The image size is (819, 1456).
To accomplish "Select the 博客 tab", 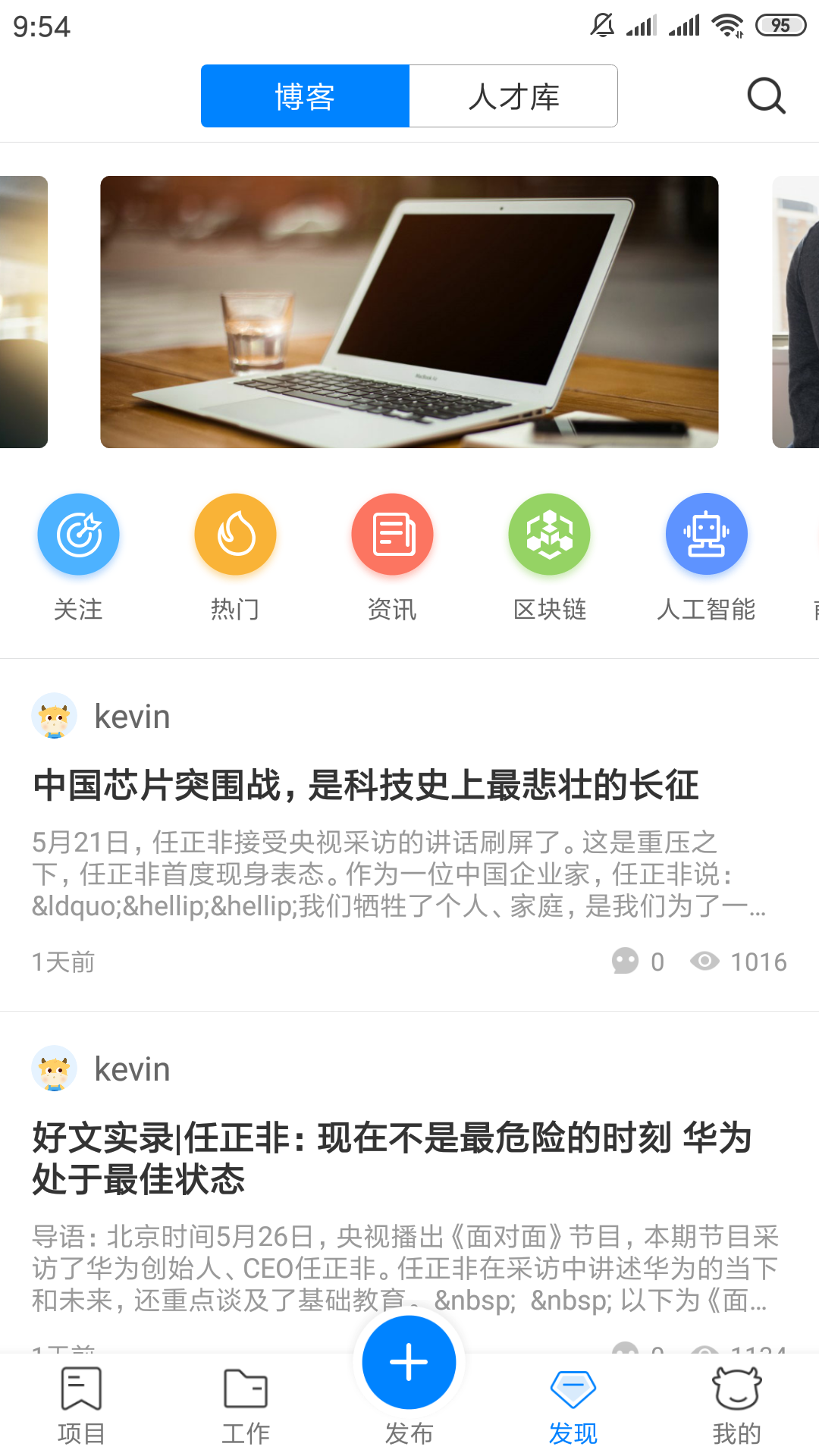I will tap(305, 96).
